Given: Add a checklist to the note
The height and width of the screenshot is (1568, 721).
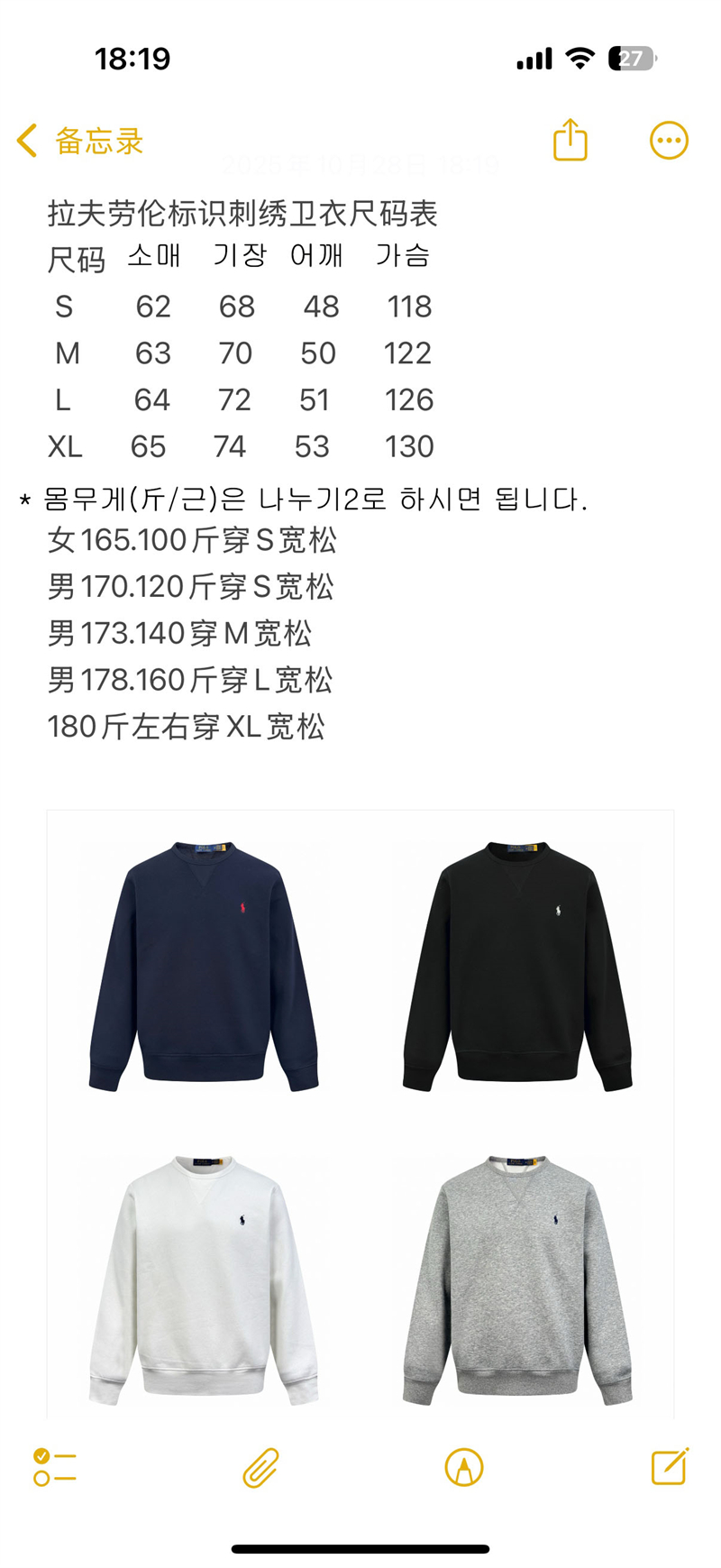Looking at the screenshot, I should click(54, 1467).
